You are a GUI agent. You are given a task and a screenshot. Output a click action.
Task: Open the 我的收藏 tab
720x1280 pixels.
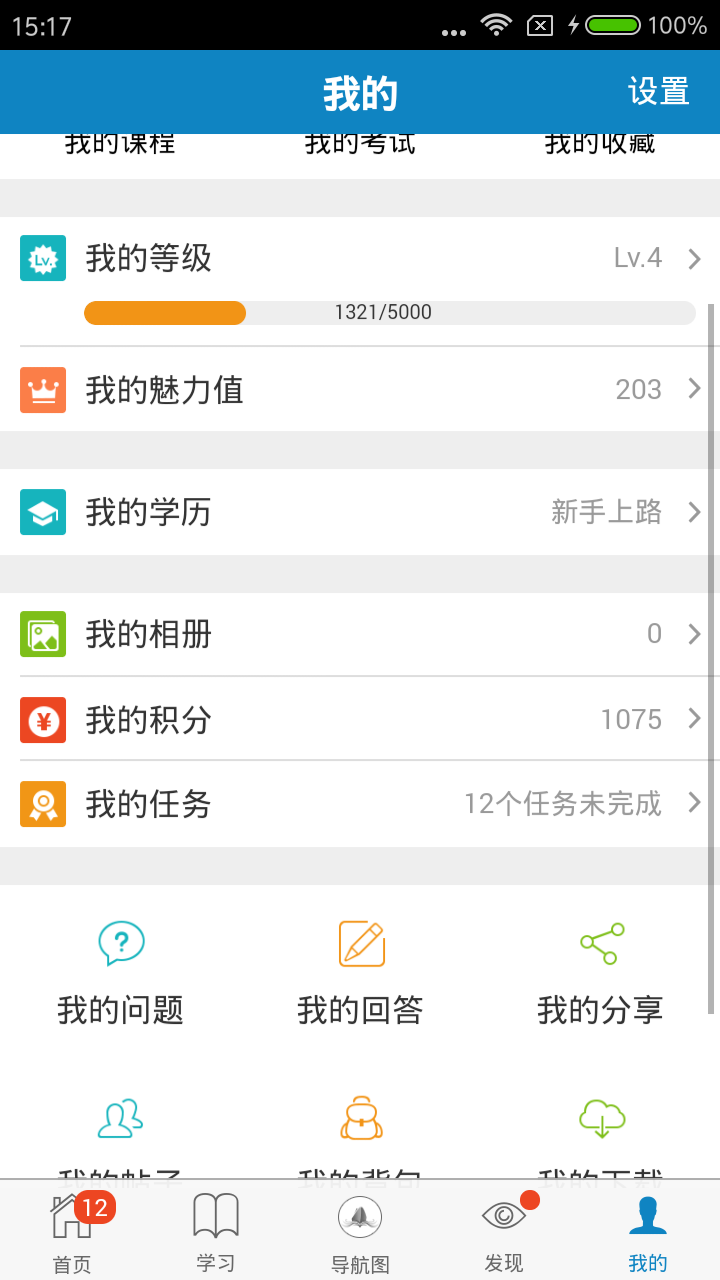[x=600, y=142]
